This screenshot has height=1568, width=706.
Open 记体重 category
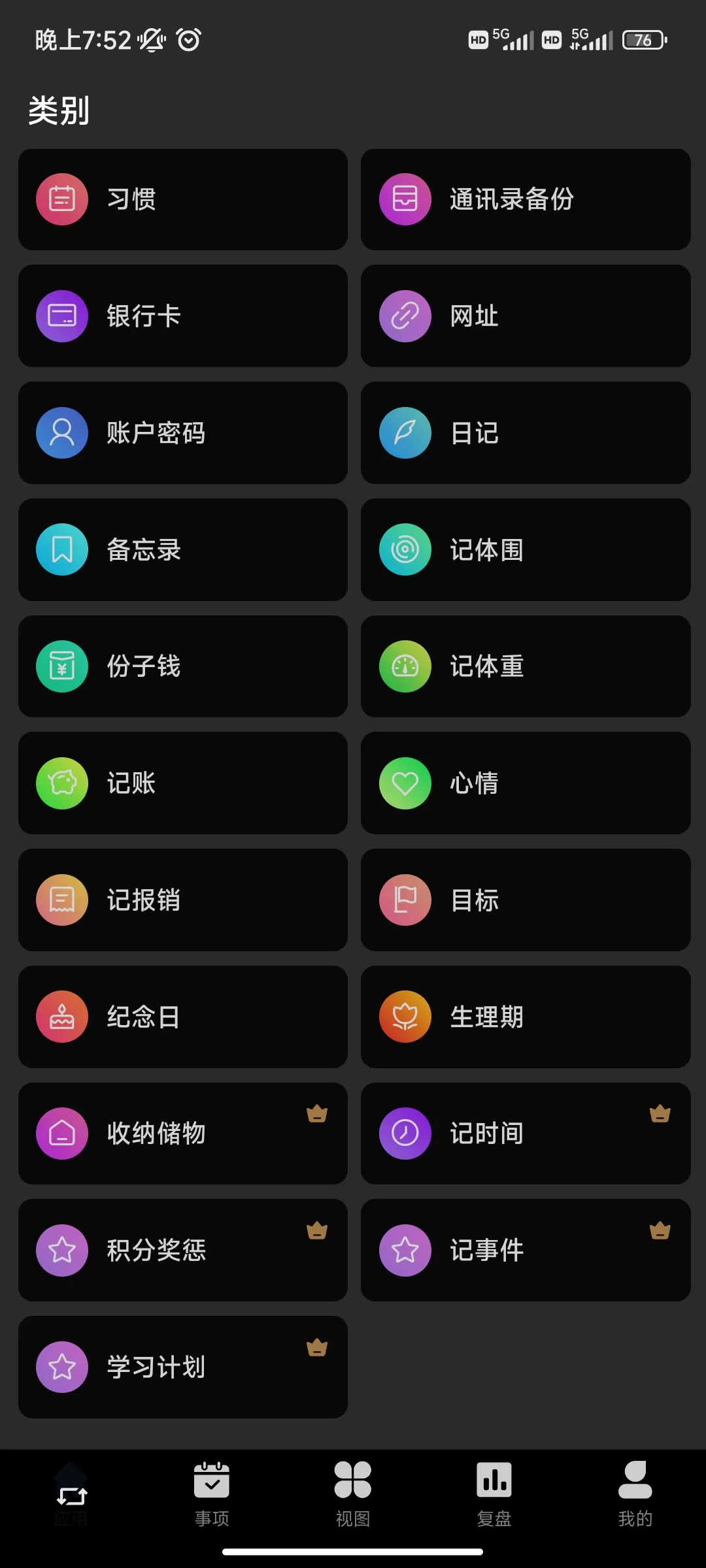click(x=526, y=666)
